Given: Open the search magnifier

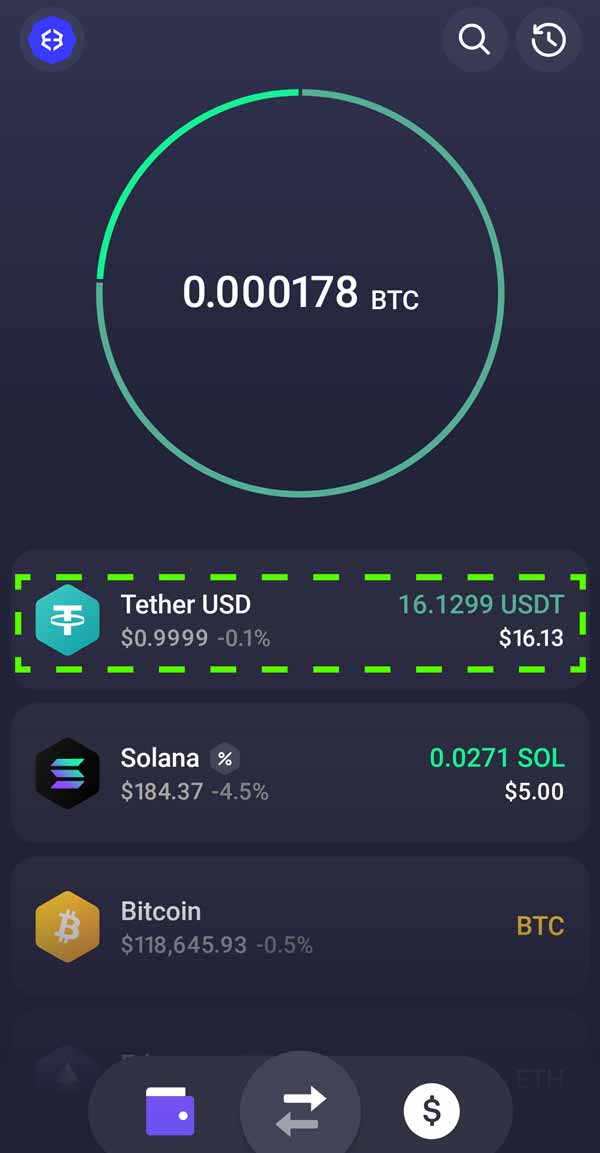Looking at the screenshot, I should coord(474,40).
